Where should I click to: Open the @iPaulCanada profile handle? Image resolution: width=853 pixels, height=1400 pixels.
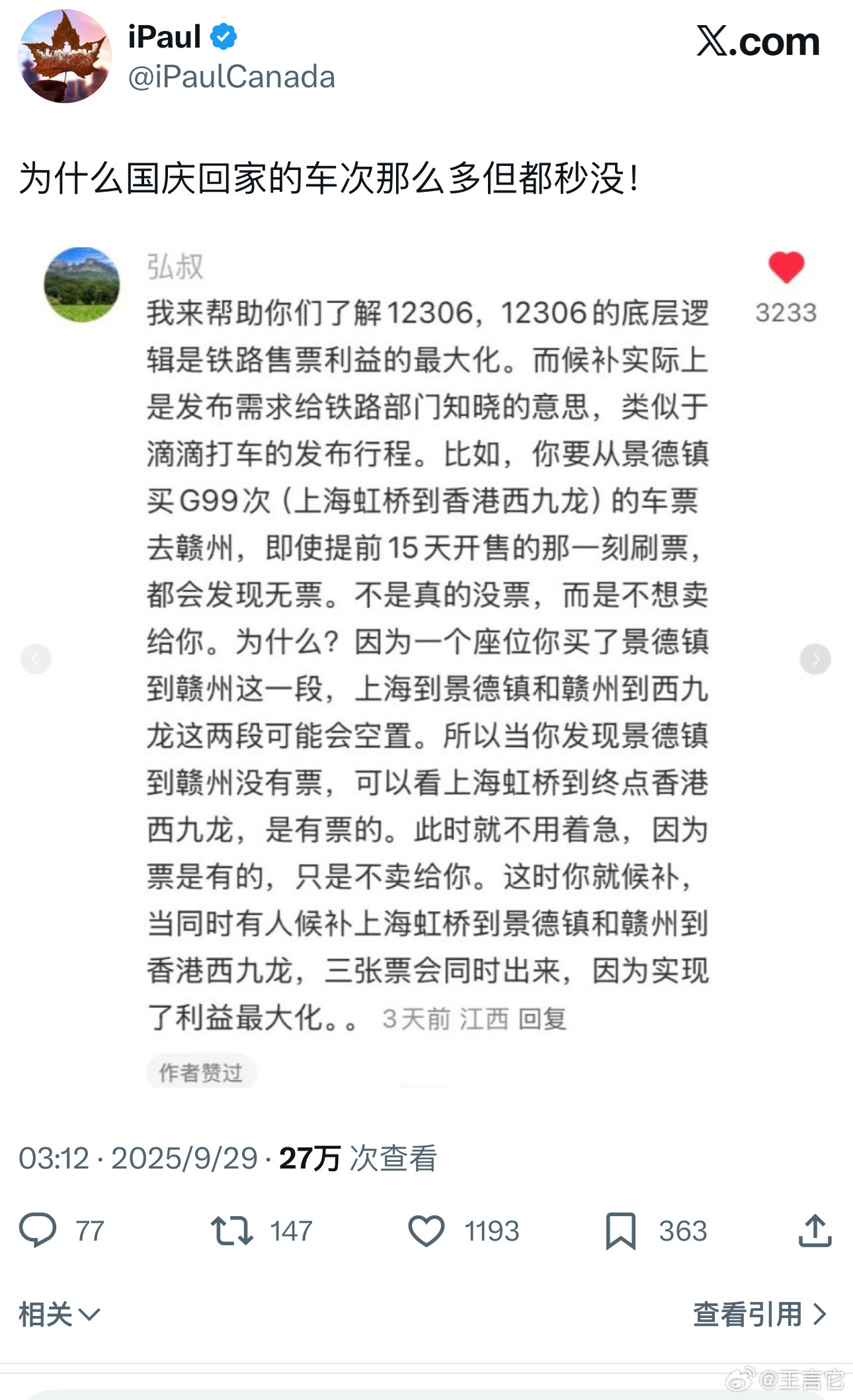231,77
